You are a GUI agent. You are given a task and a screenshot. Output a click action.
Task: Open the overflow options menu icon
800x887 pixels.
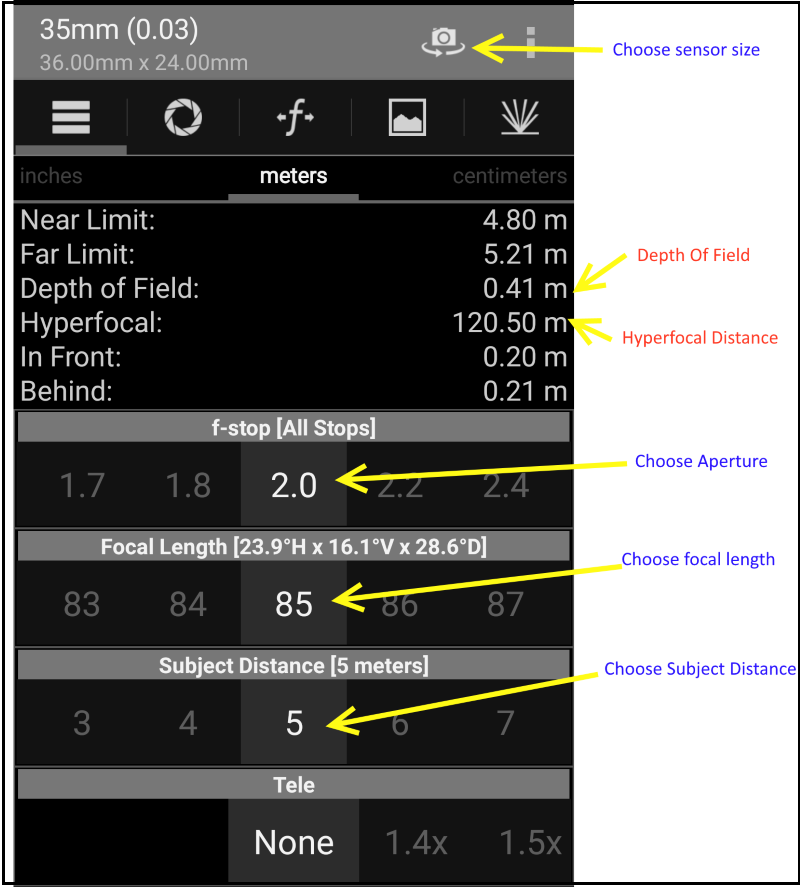point(531,42)
